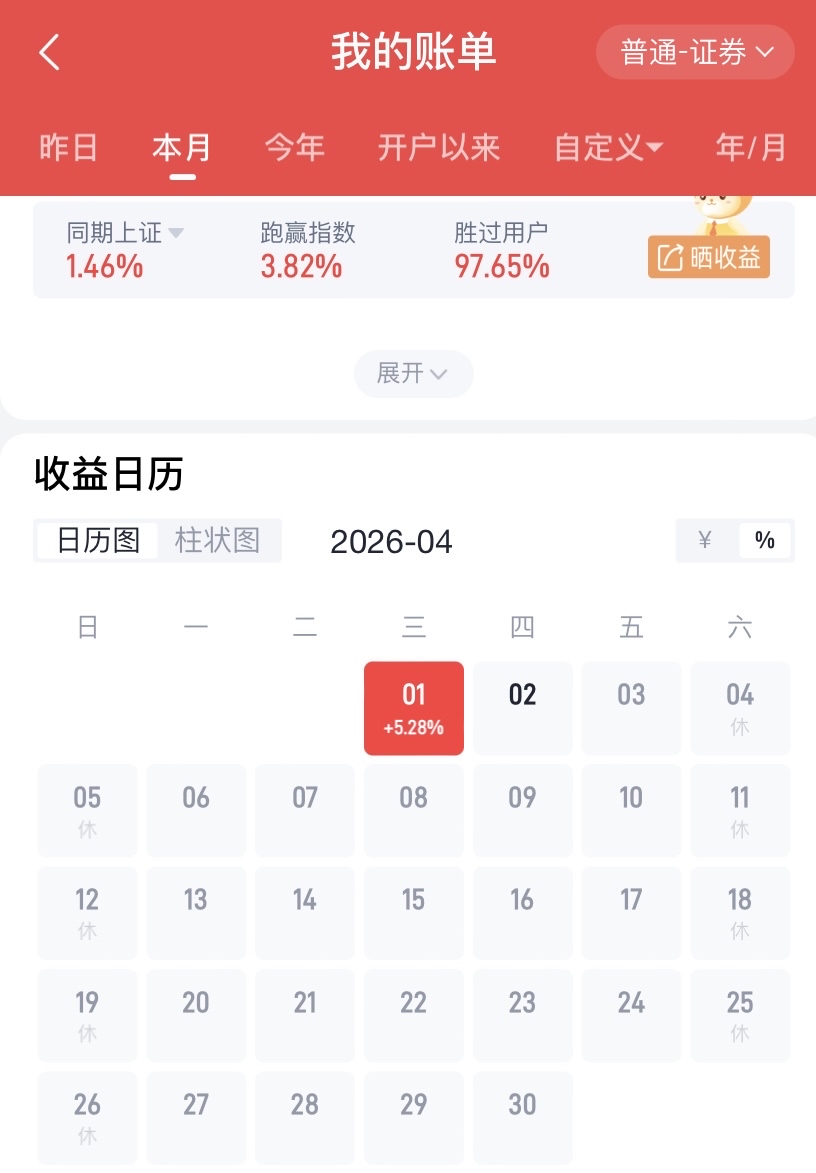This screenshot has width=816, height=1173.
Task: Switch to the 年/月 tab
Action: pyautogui.click(x=751, y=148)
